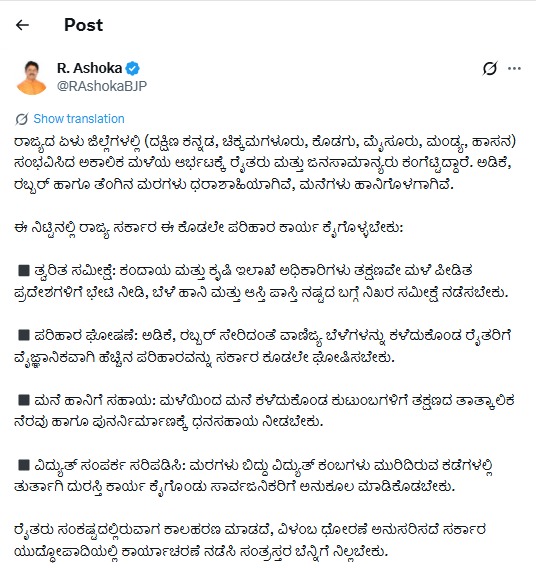Screen dimensions: 536x568
Task: Open the @RAshokaBJP handle
Action: click(102, 86)
